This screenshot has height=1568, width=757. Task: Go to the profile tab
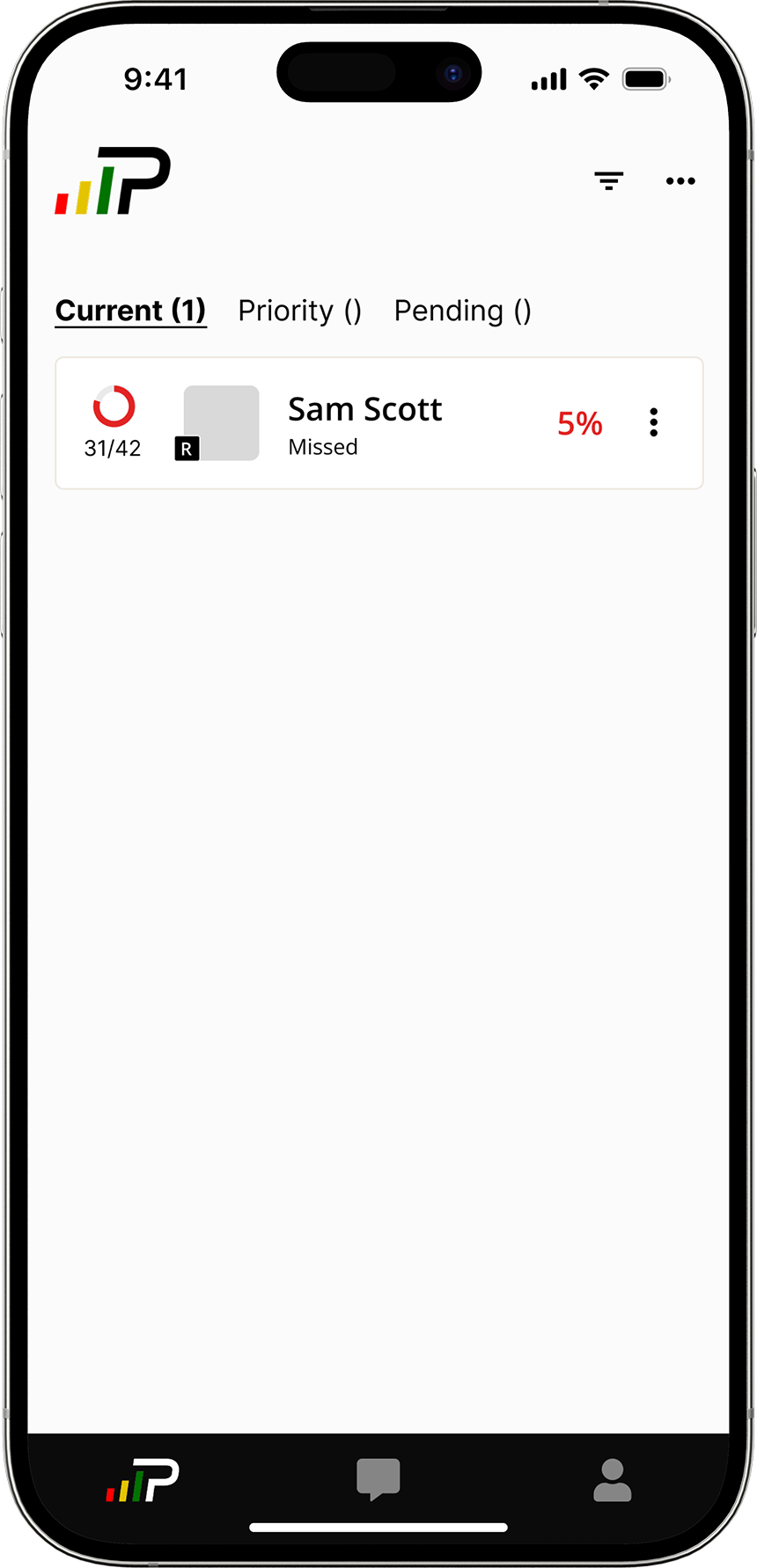pos(612,1480)
